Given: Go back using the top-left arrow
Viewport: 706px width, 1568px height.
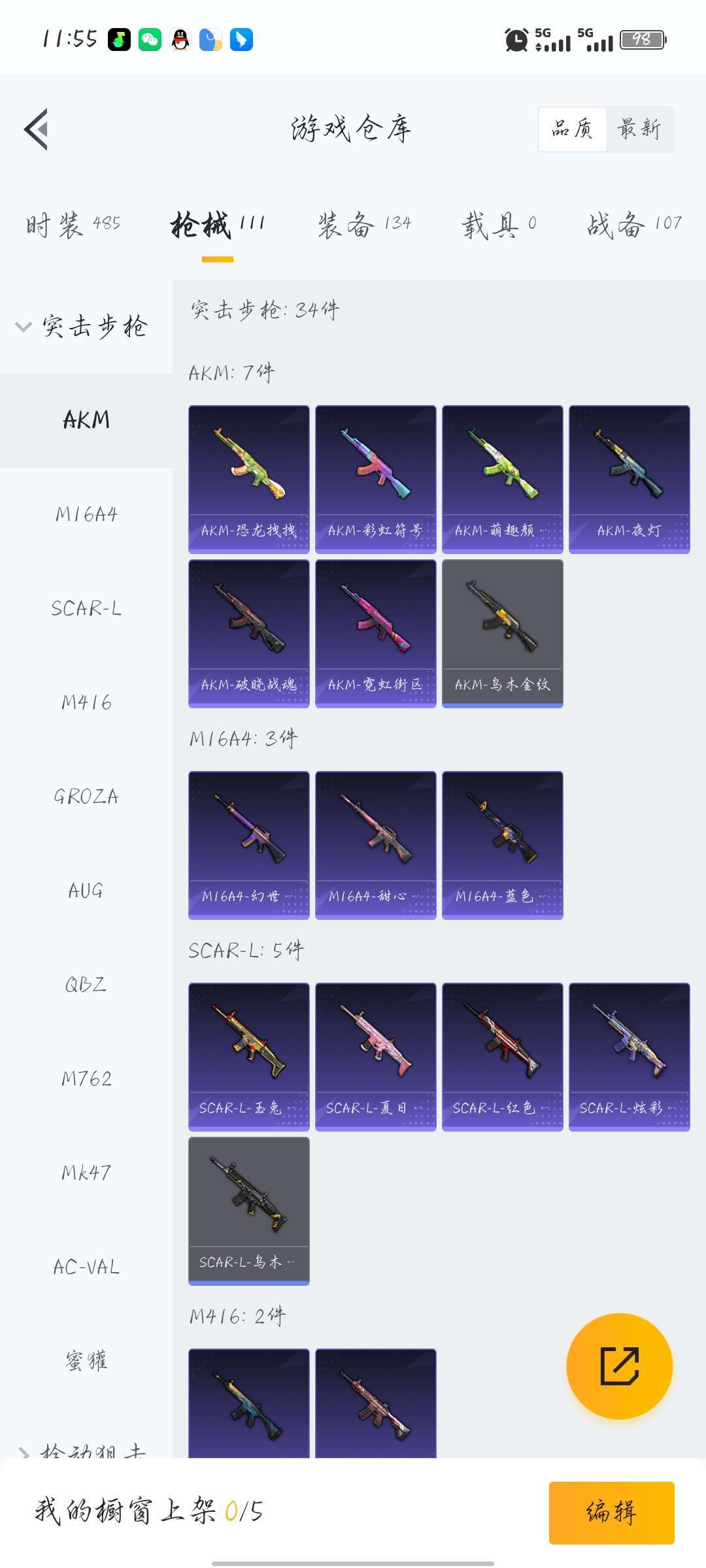Looking at the screenshot, I should coord(37,129).
